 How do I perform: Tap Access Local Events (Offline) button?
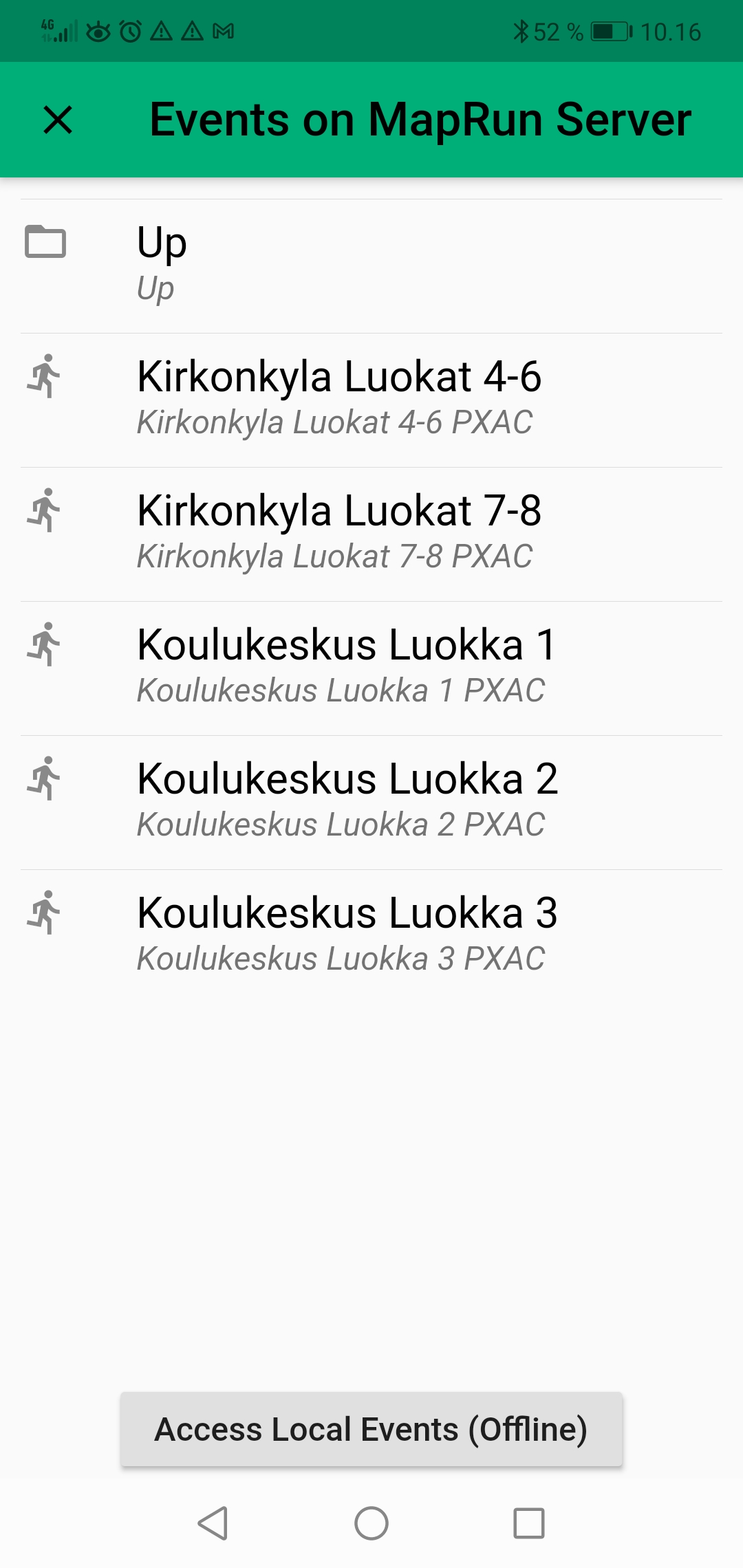(371, 1429)
